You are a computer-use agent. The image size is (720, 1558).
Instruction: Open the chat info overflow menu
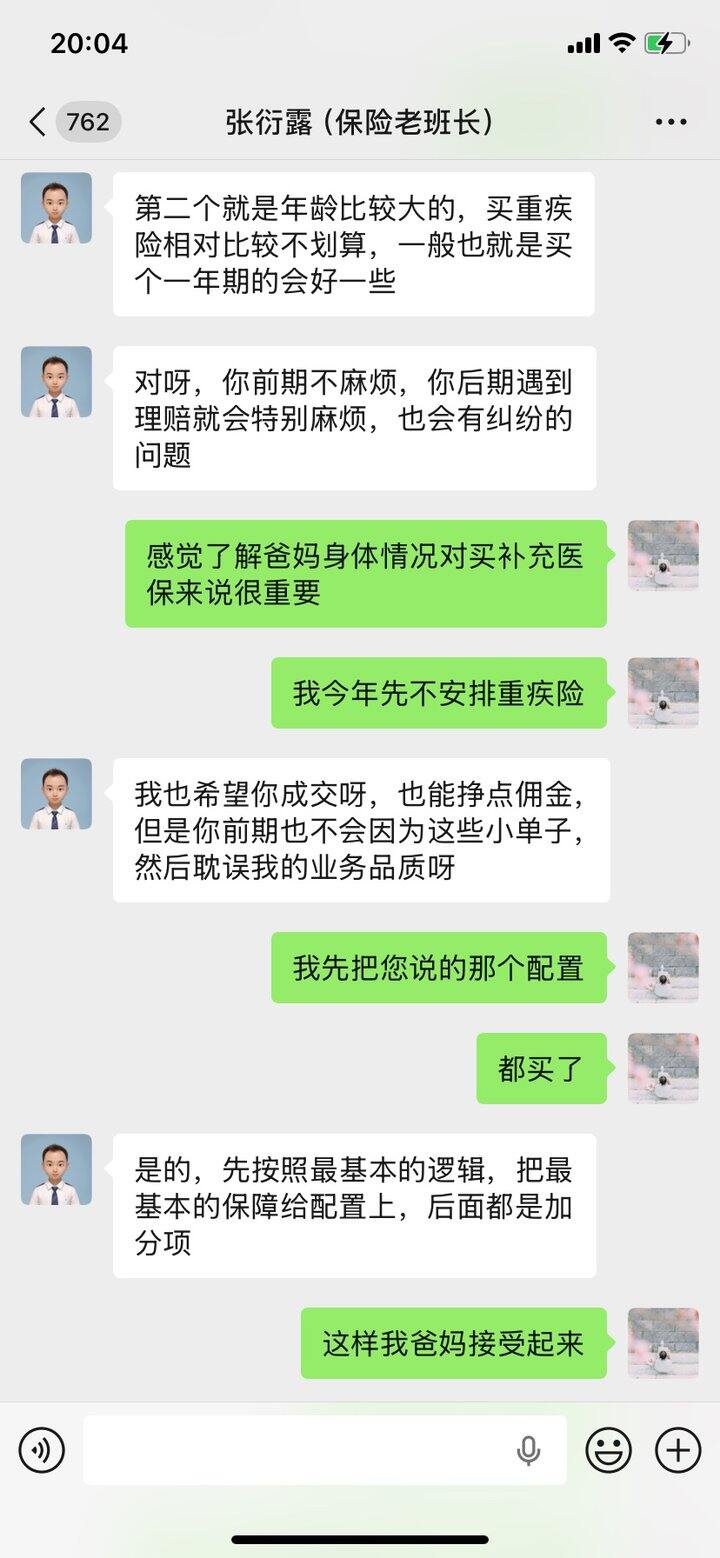pyautogui.click(x=671, y=123)
